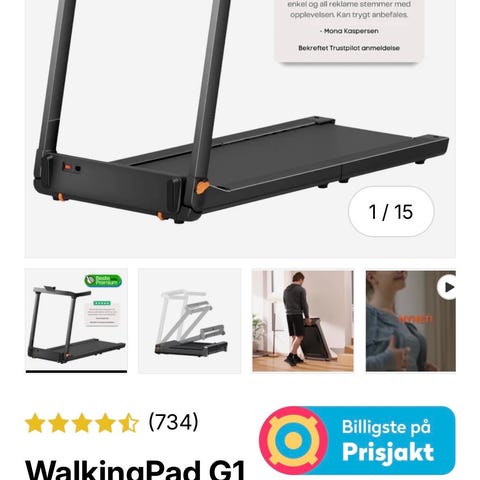Screen dimensions: 480x480
Task: Play the product video thumbnail
Action: click(x=411, y=321)
